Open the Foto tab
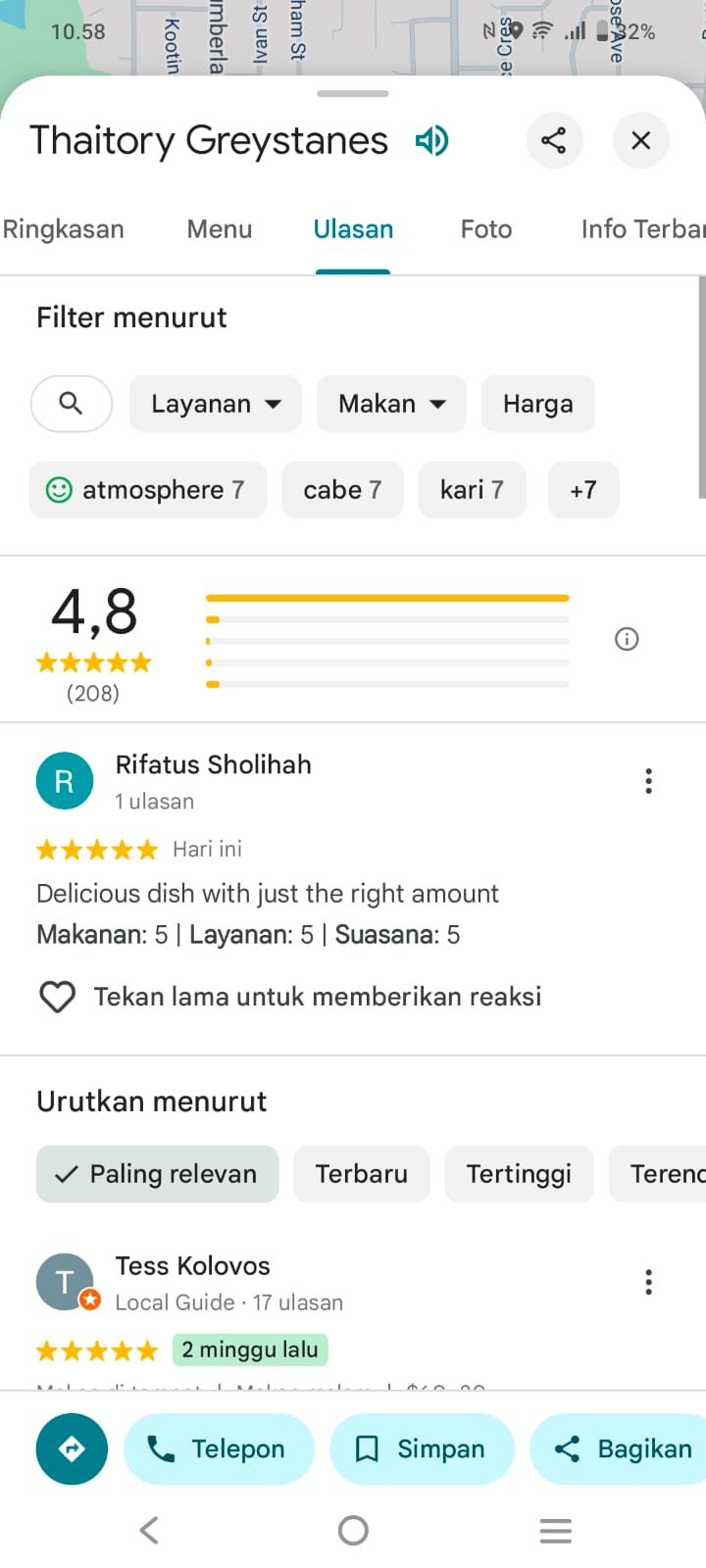Image resolution: width=706 pixels, height=1568 pixels. pyautogui.click(x=486, y=229)
